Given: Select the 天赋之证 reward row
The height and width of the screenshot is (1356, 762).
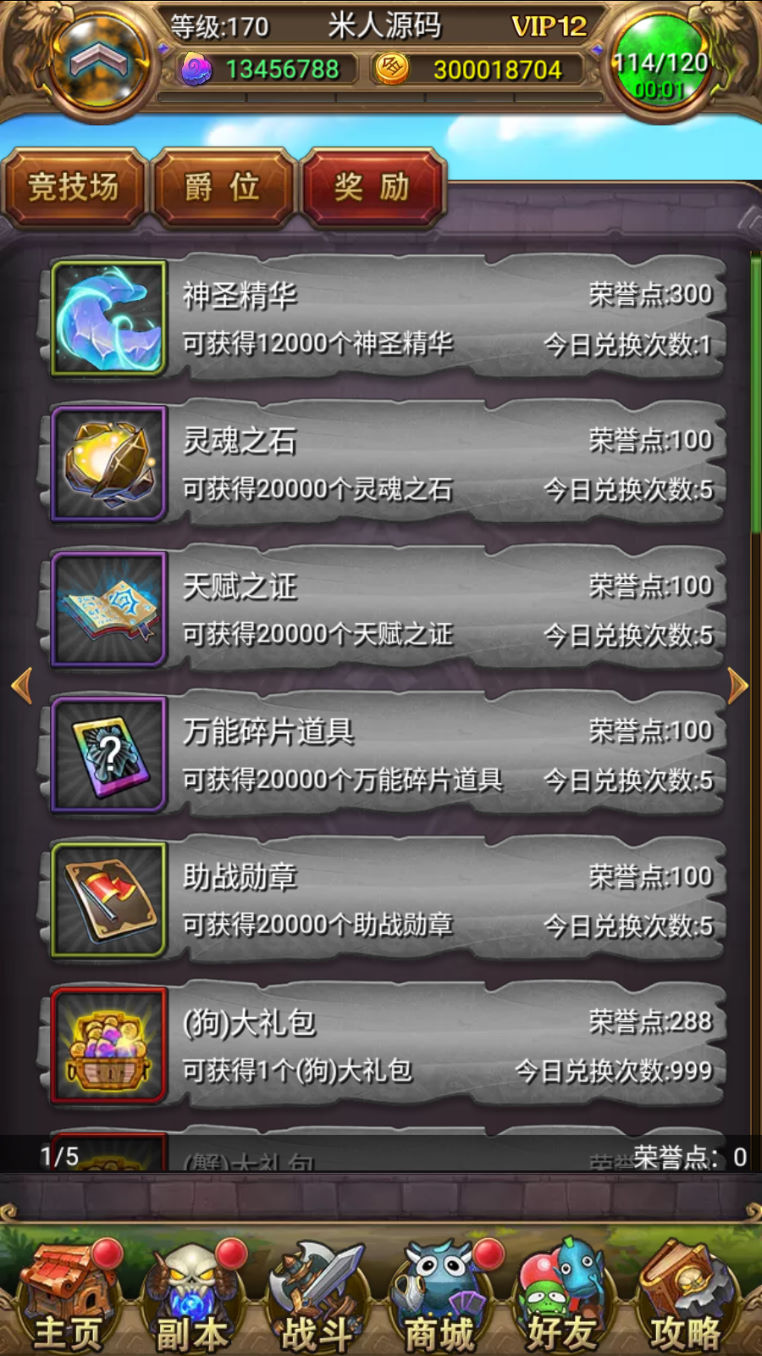Looking at the screenshot, I should point(385,609).
